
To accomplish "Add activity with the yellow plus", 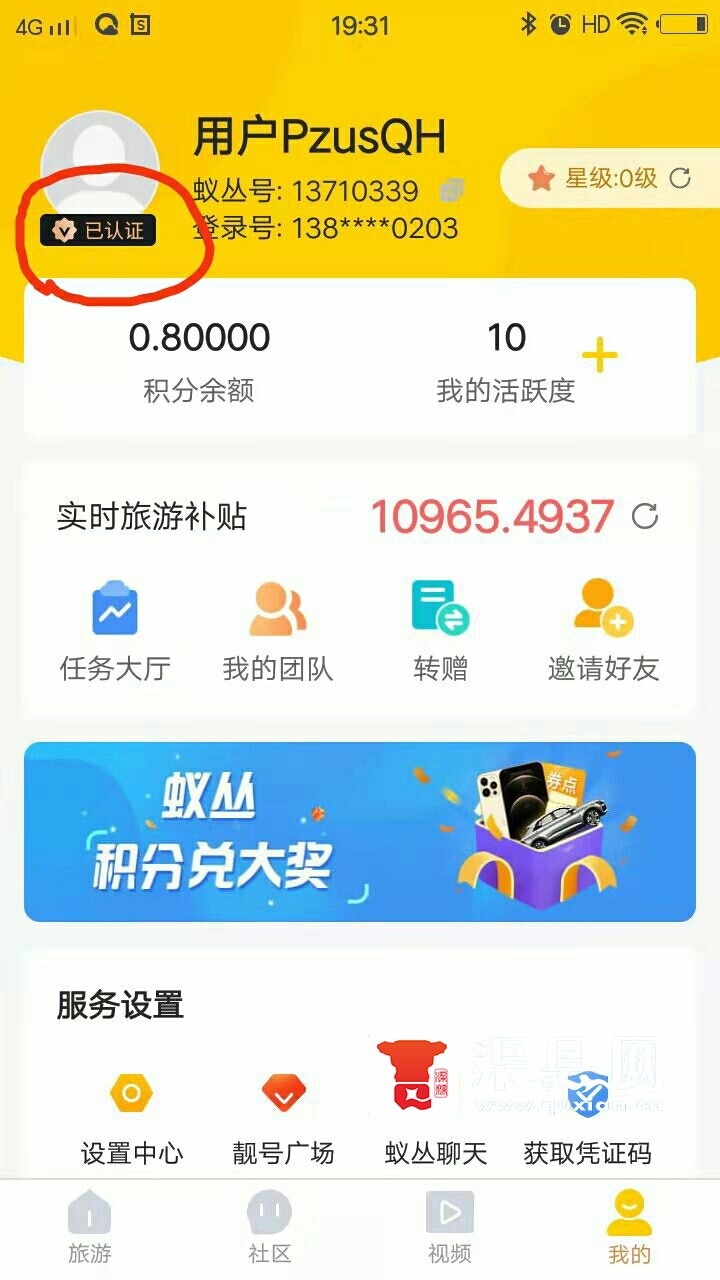I will click(x=599, y=355).
